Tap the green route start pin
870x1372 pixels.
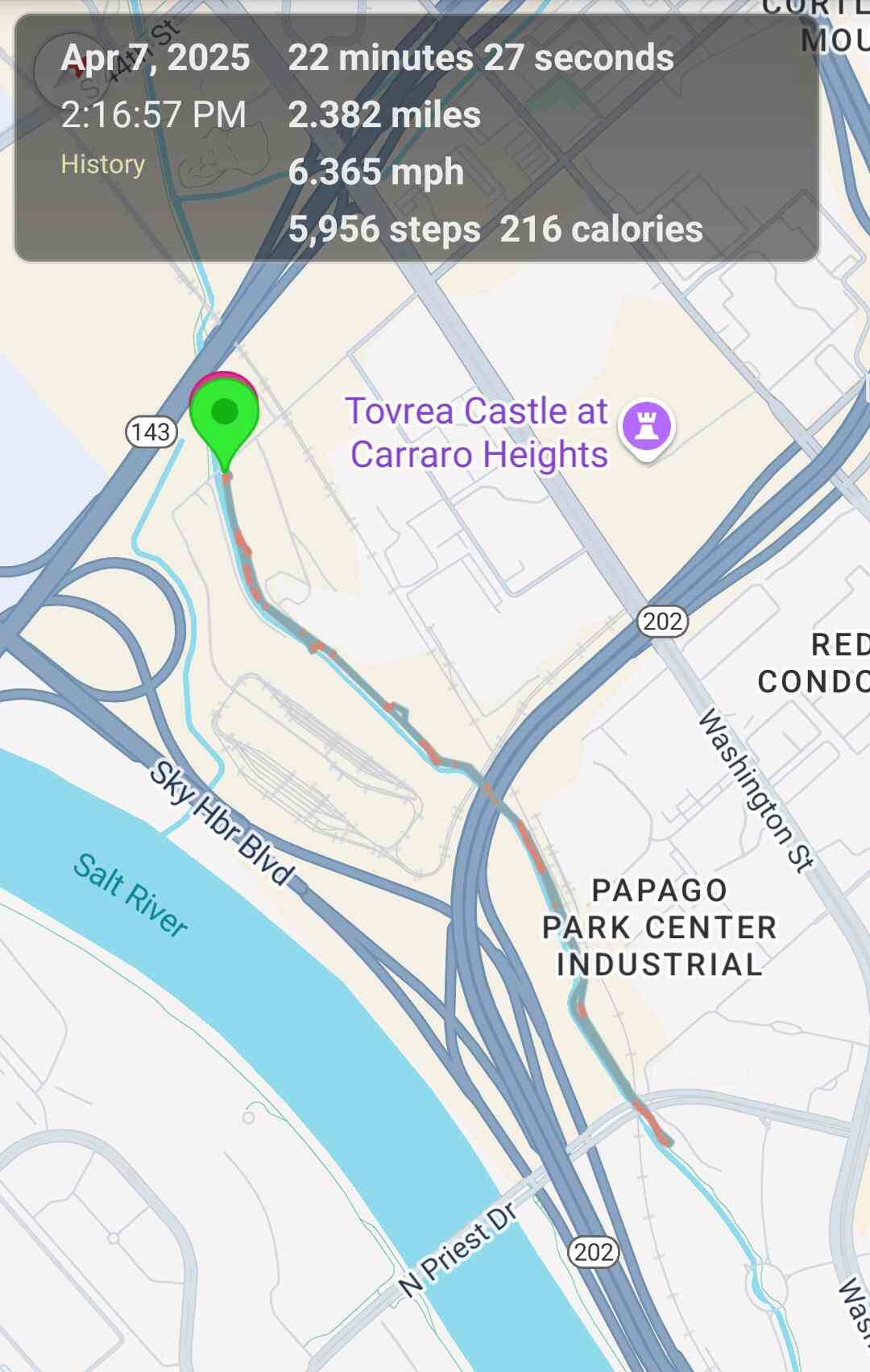[224, 415]
